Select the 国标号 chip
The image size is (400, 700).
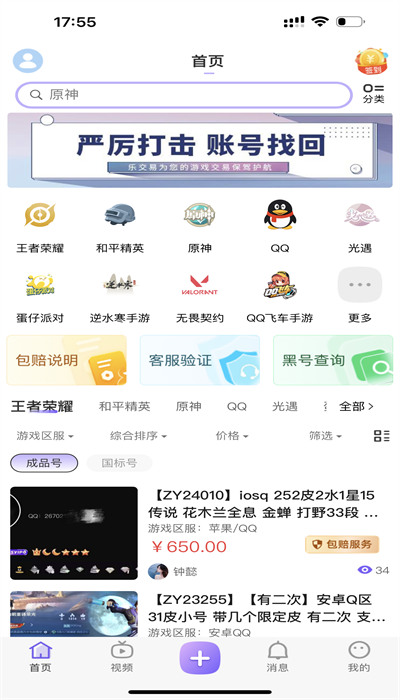tap(119, 463)
